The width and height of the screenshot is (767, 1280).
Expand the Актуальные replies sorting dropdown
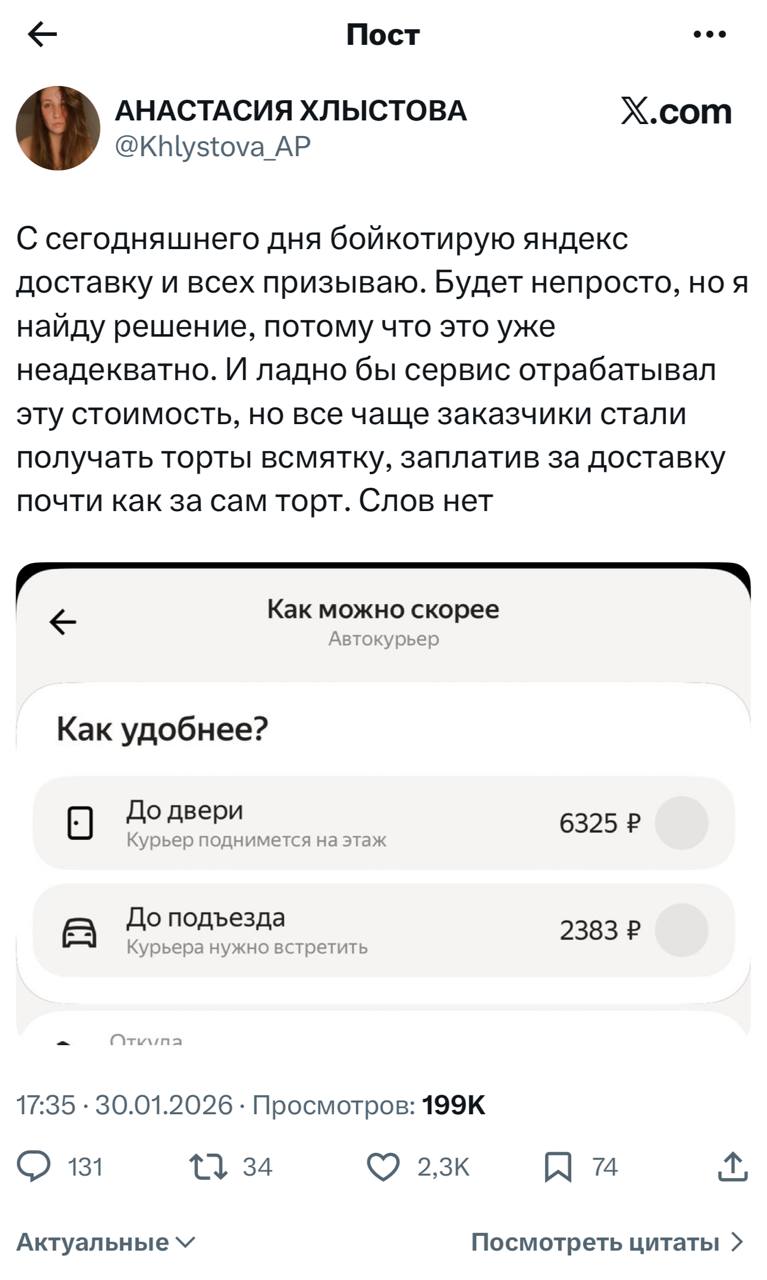point(106,1243)
